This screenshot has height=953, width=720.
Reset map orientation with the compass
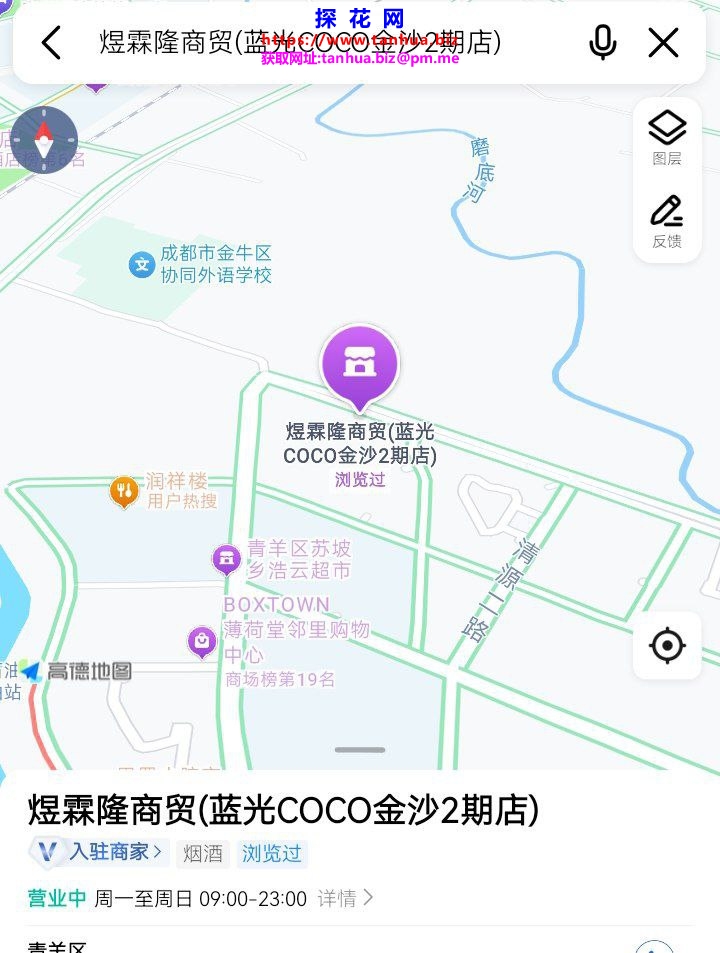(44, 140)
